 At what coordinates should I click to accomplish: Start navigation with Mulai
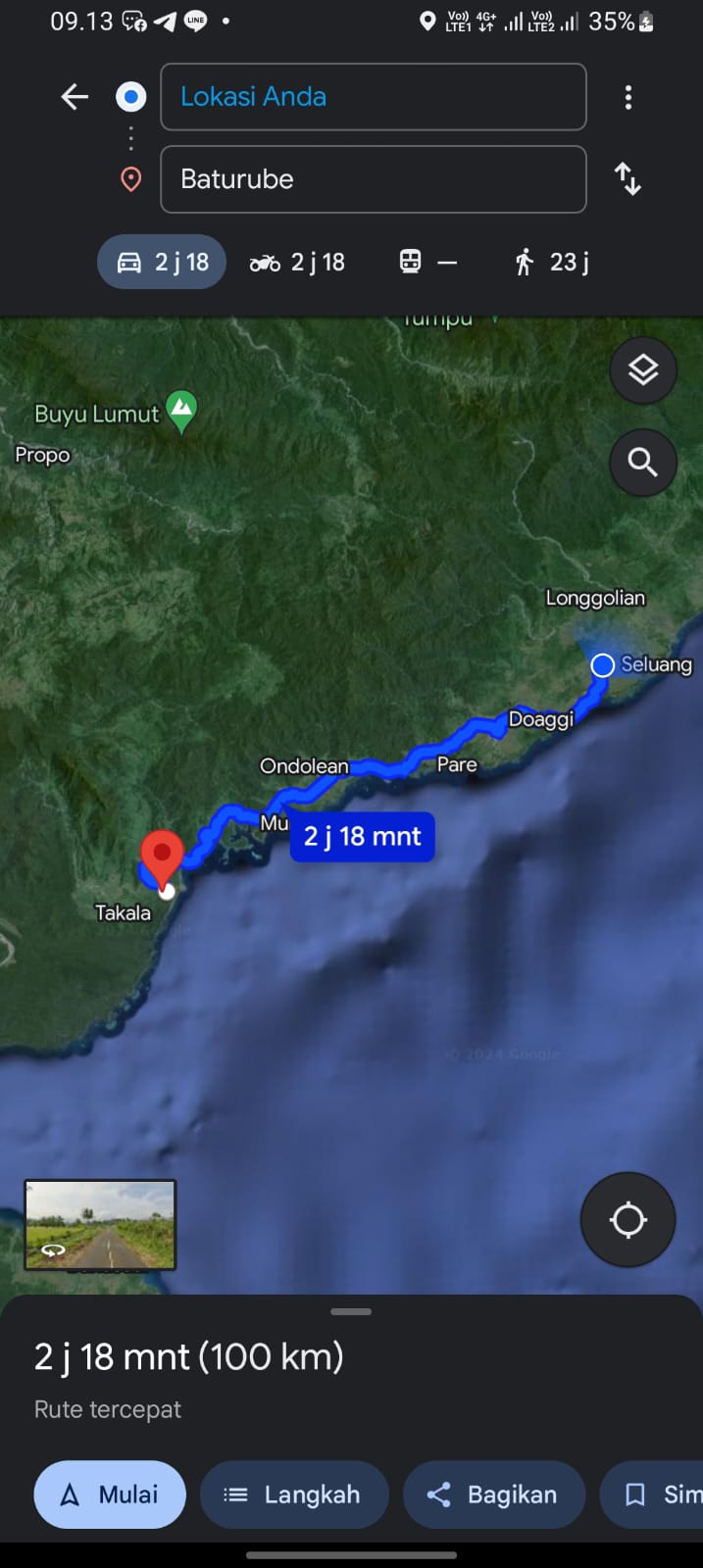click(110, 1494)
